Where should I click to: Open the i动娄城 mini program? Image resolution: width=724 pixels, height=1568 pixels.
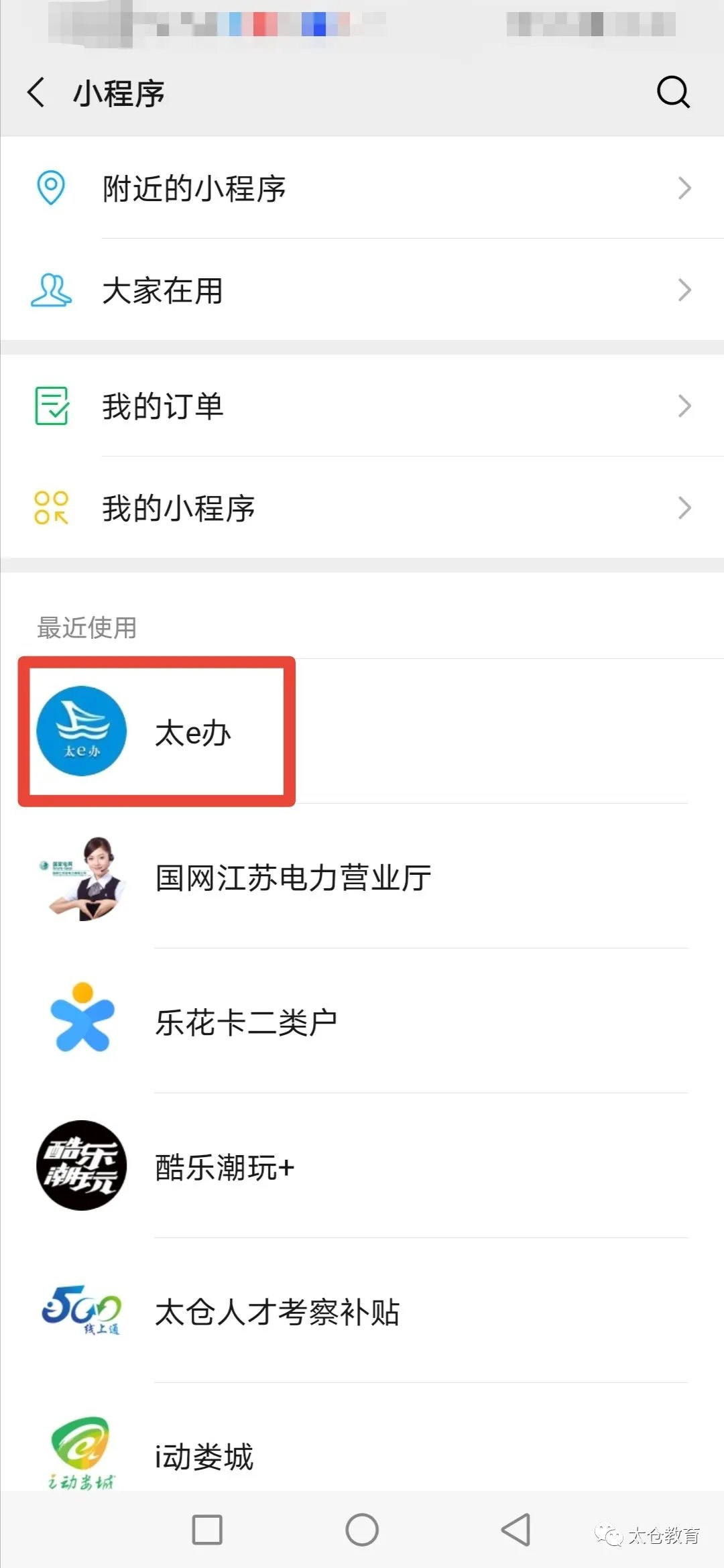(x=204, y=1456)
